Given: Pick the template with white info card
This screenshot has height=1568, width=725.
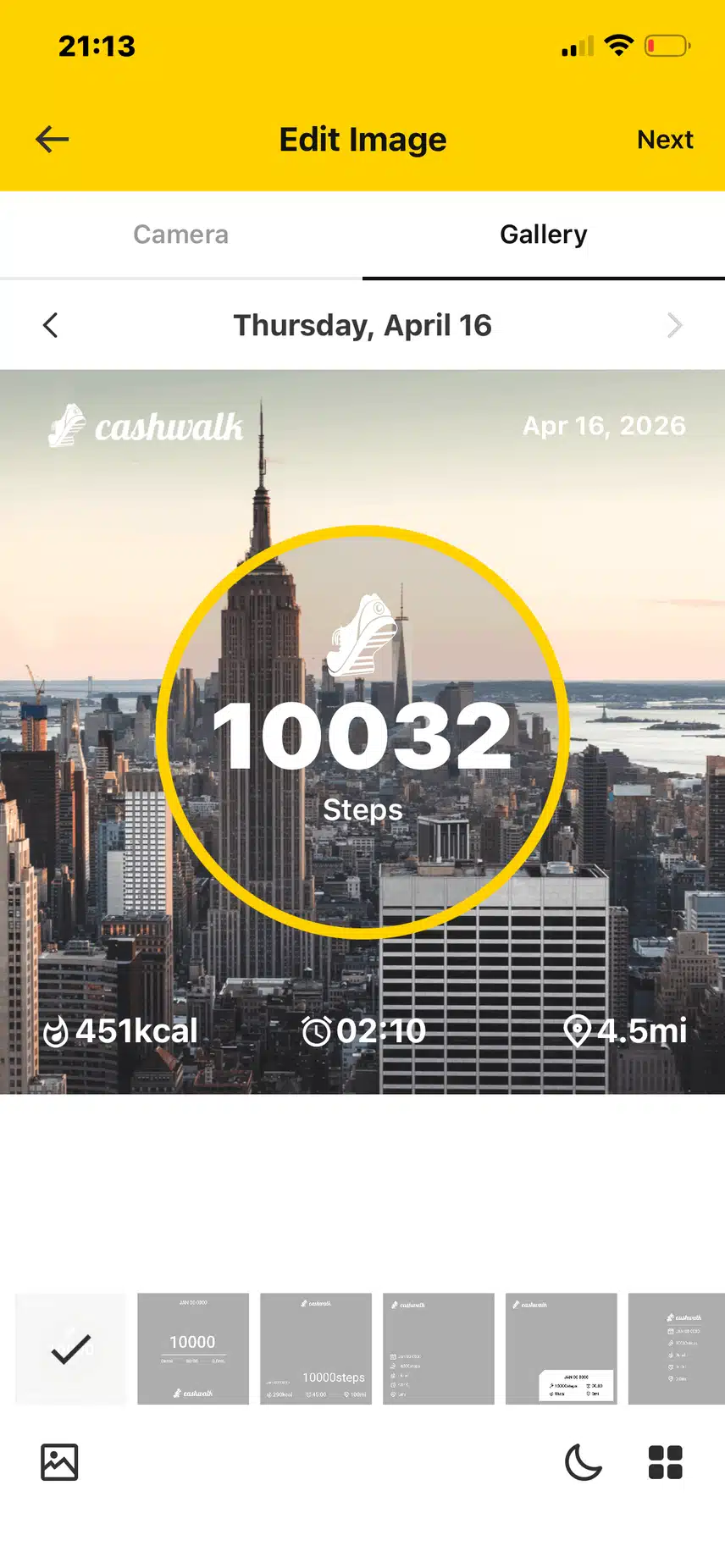Looking at the screenshot, I should pyautogui.click(x=561, y=1349).
